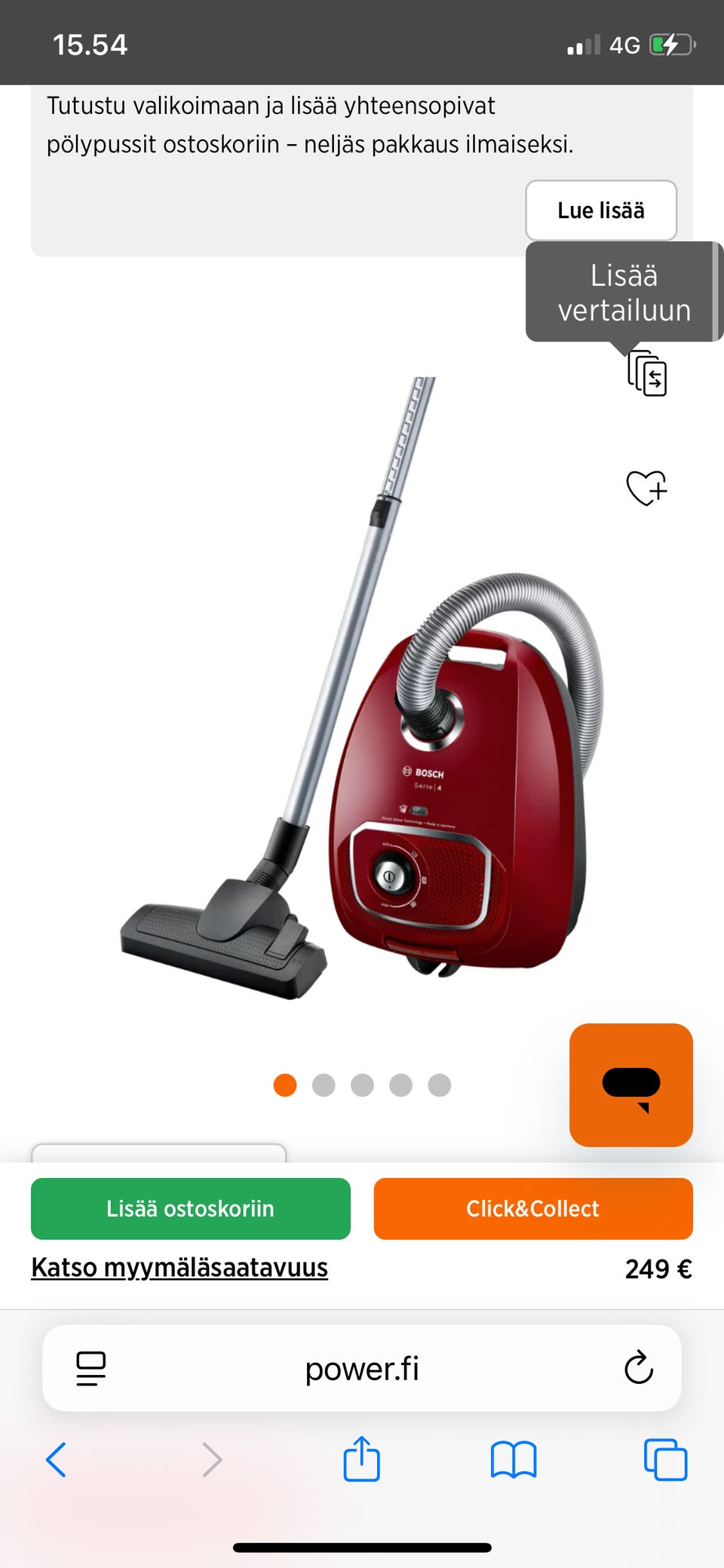Select the second image indicator dot
Image resolution: width=724 pixels, height=1568 pixels.
point(324,1085)
